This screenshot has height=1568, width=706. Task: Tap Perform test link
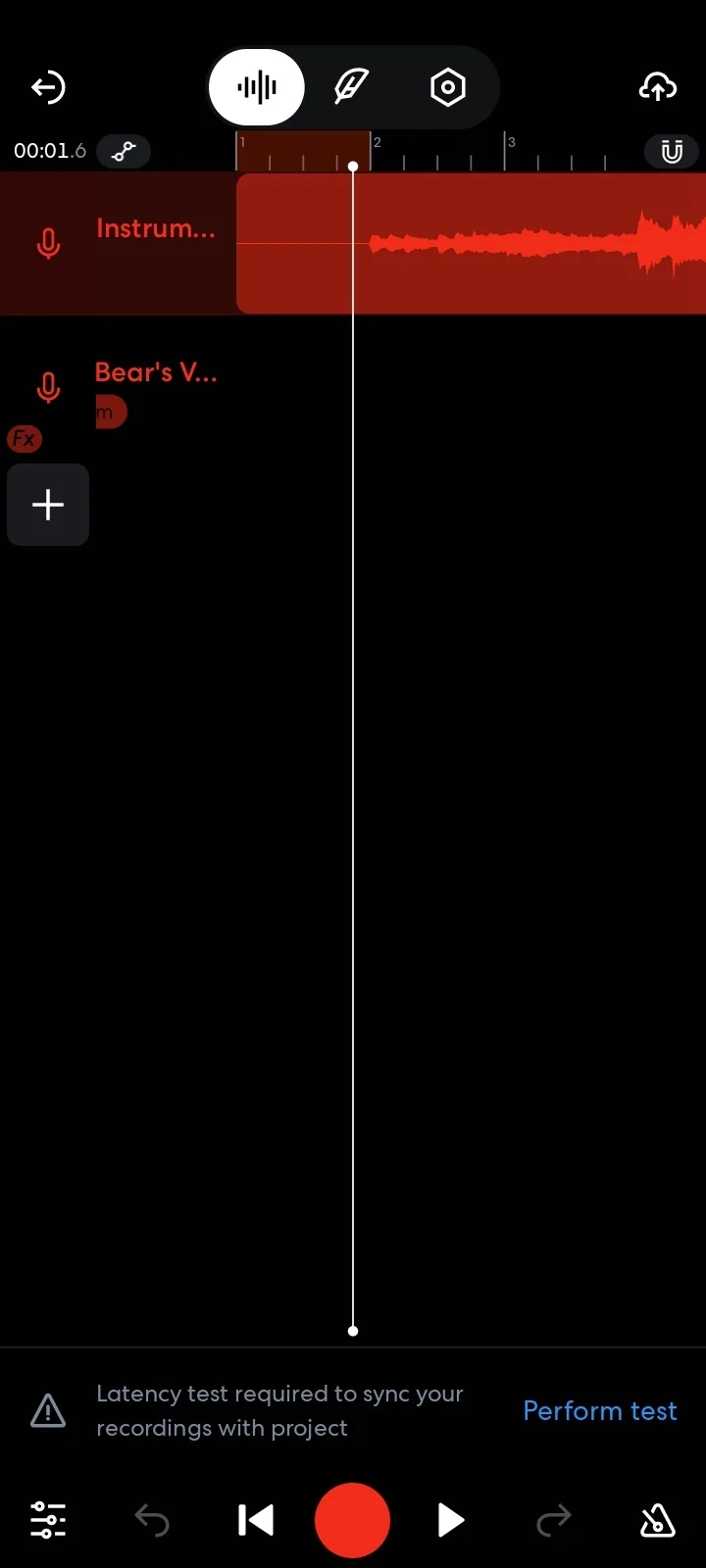click(600, 1411)
